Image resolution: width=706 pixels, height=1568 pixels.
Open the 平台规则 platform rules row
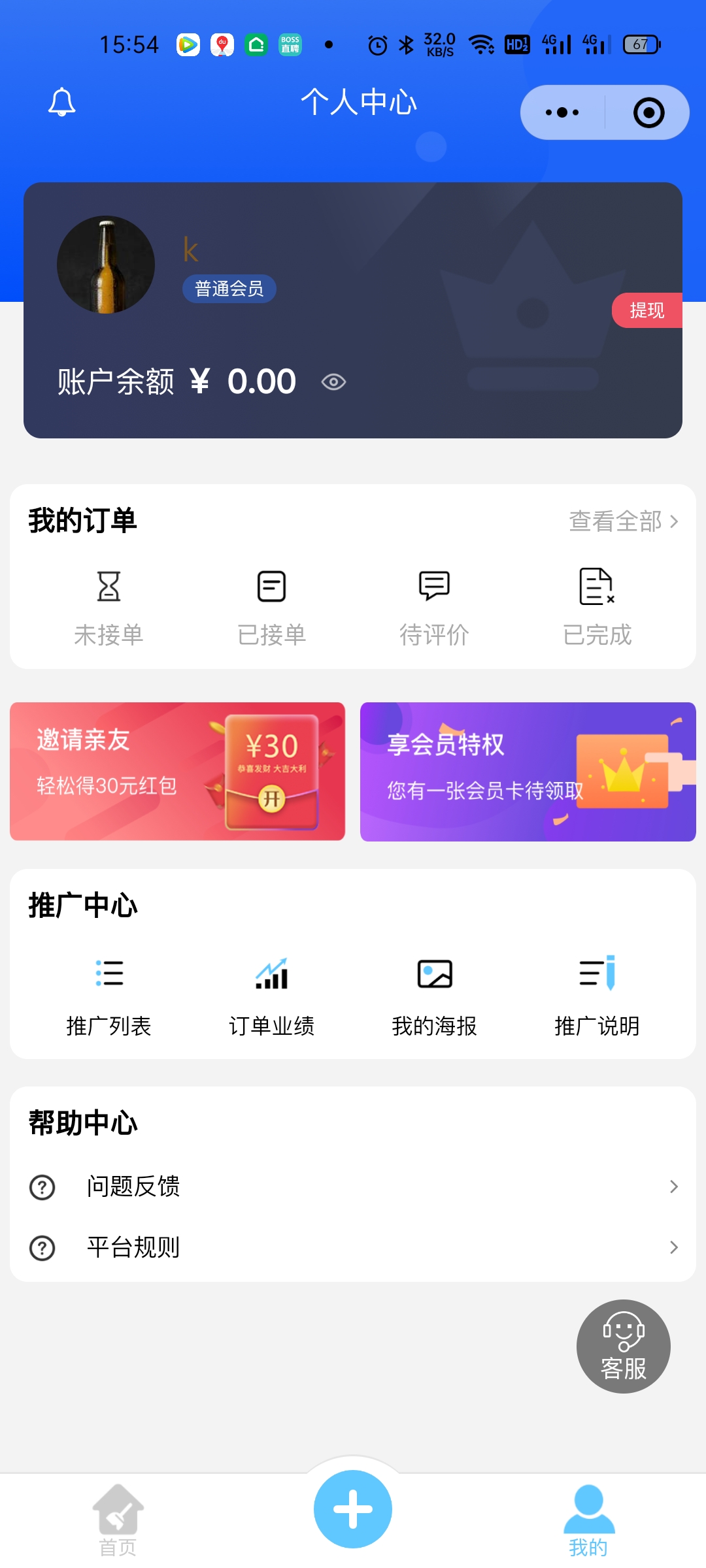pyautogui.click(x=353, y=1248)
